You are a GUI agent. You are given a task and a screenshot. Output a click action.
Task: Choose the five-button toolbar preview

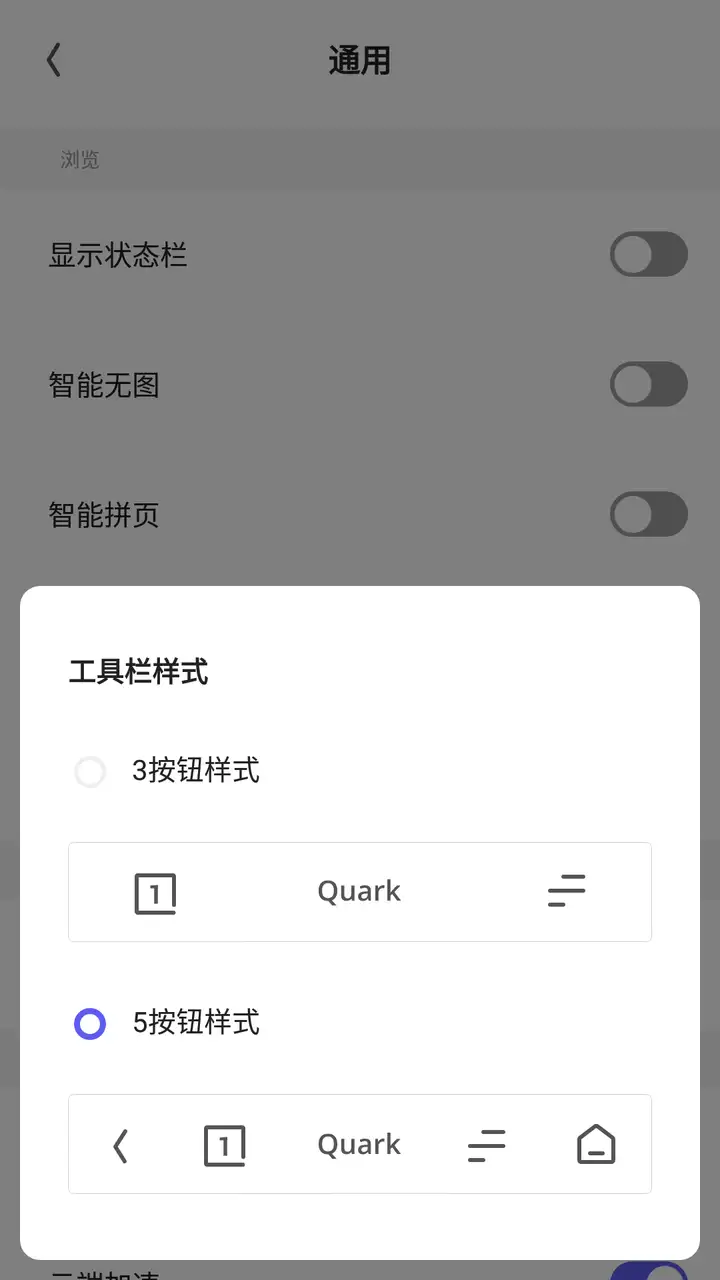[360, 1144]
